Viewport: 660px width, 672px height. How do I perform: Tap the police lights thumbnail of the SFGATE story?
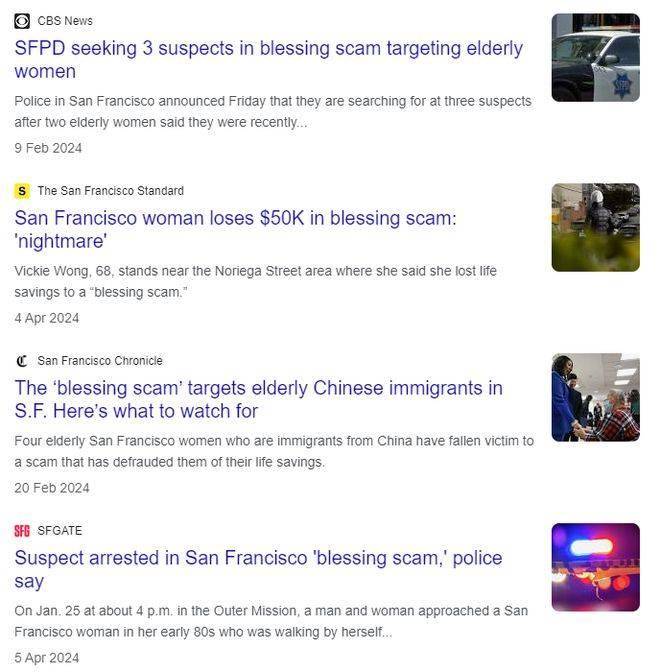tap(595, 567)
